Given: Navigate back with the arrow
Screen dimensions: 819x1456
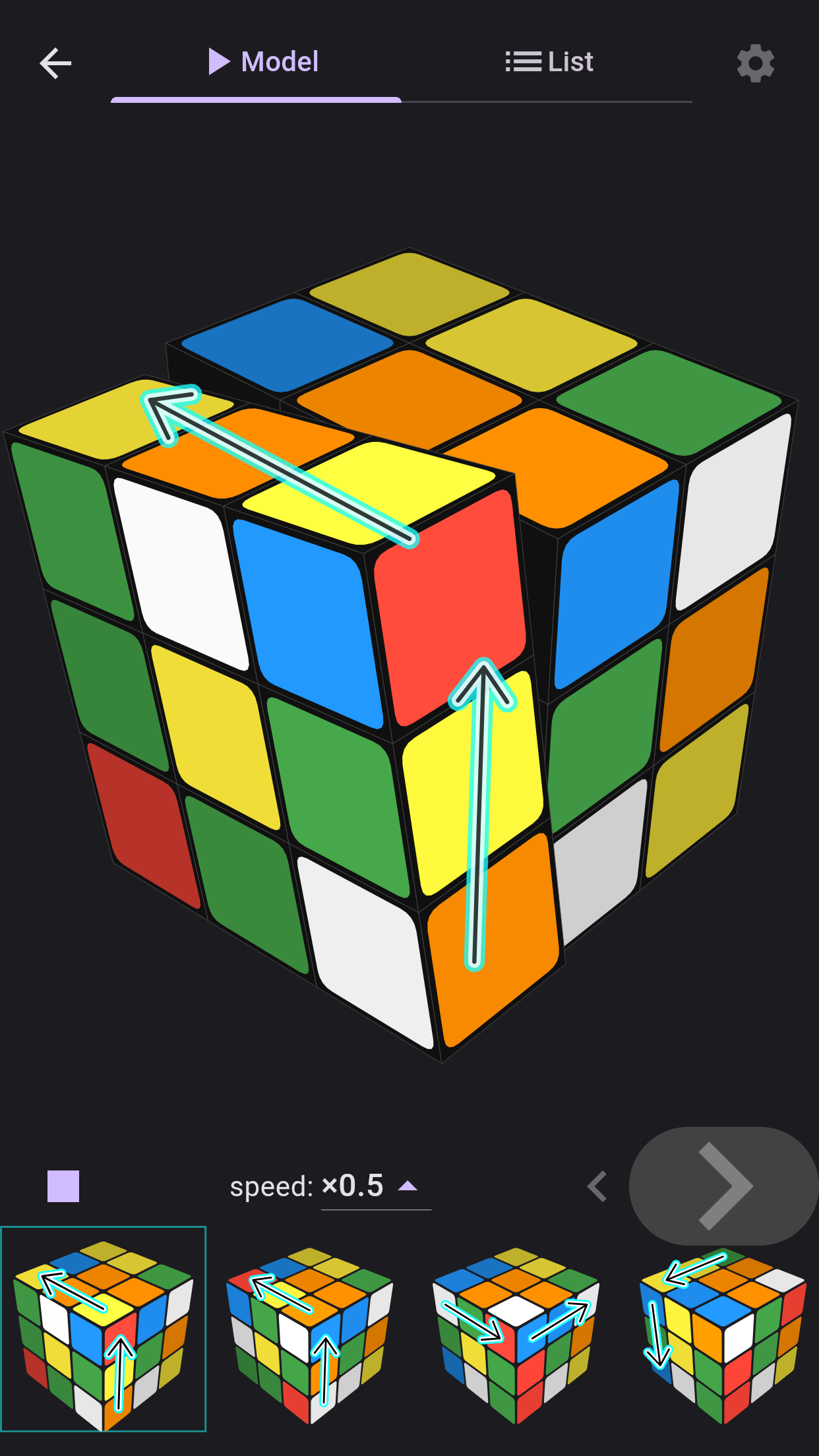Looking at the screenshot, I should pyautogui.click(x=55, y=63).
